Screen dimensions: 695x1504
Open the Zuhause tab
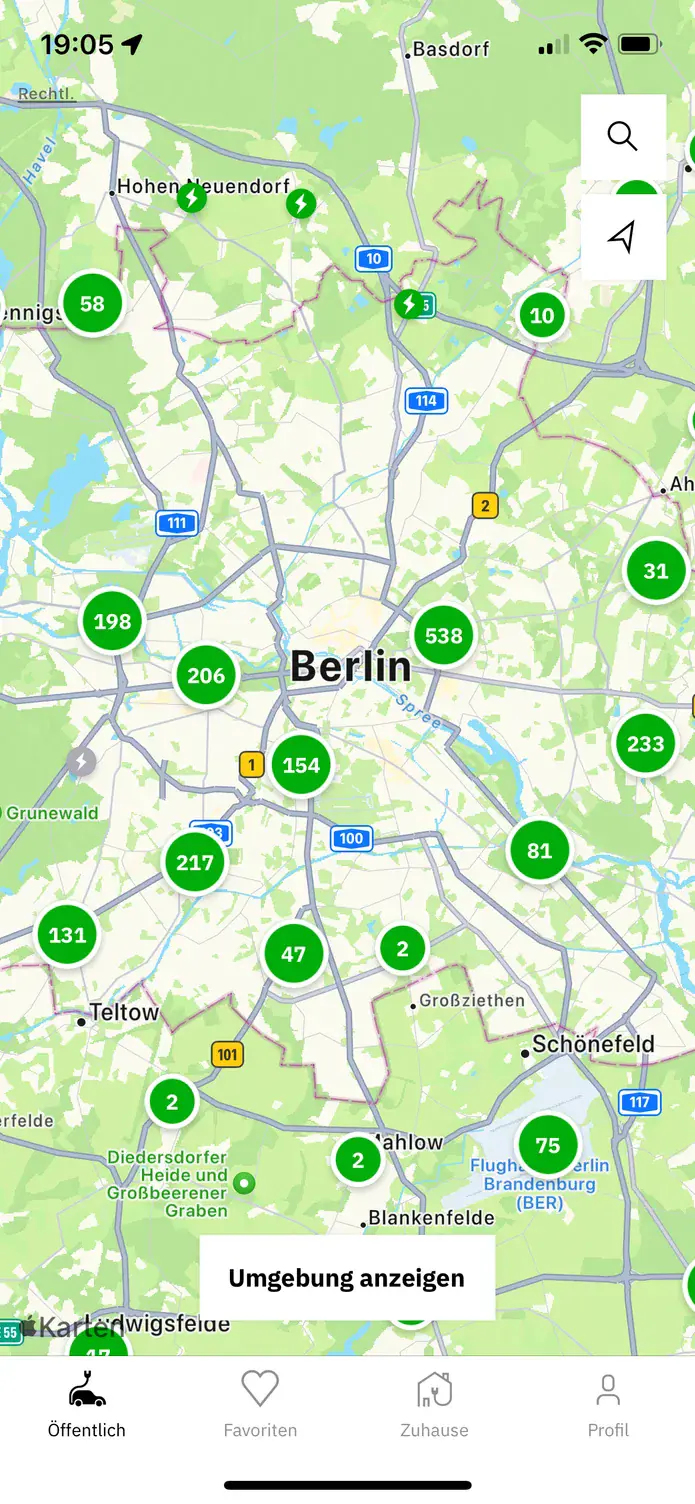point(434,1404)
